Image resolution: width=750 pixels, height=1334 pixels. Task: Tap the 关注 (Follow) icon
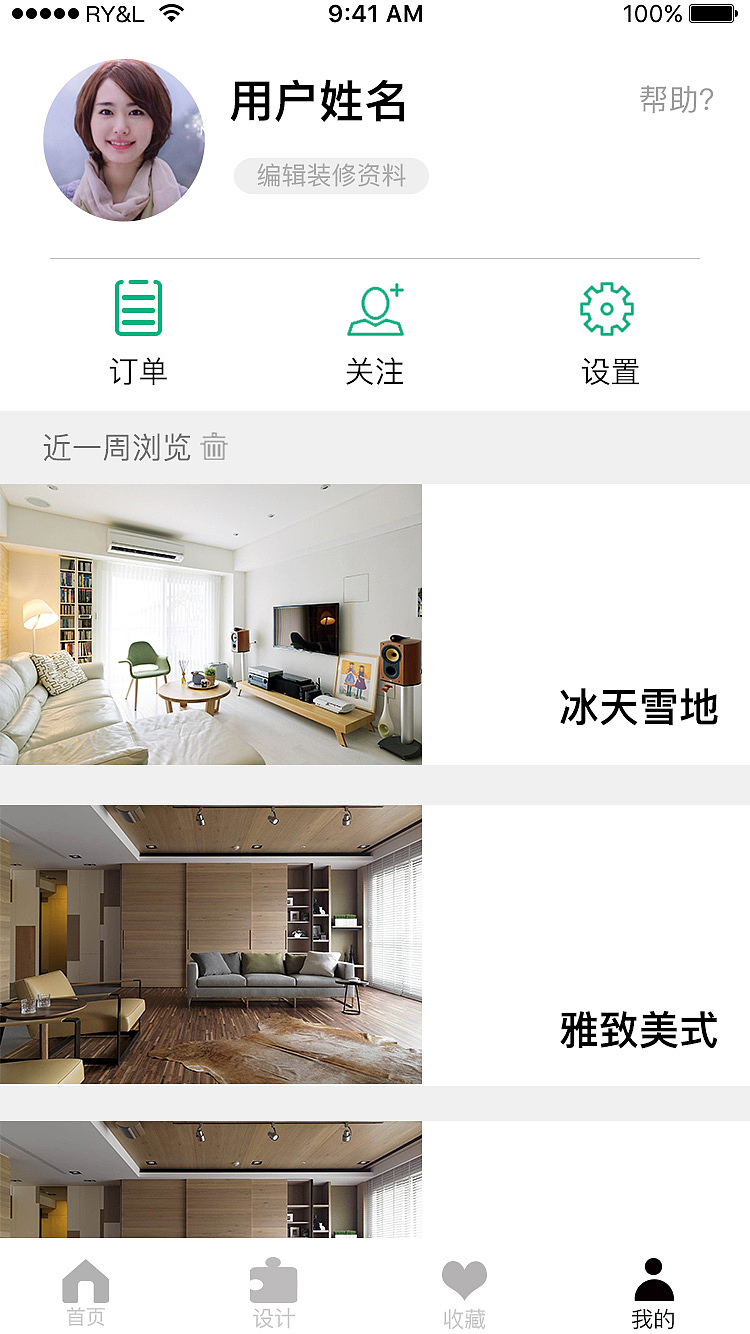375,309
